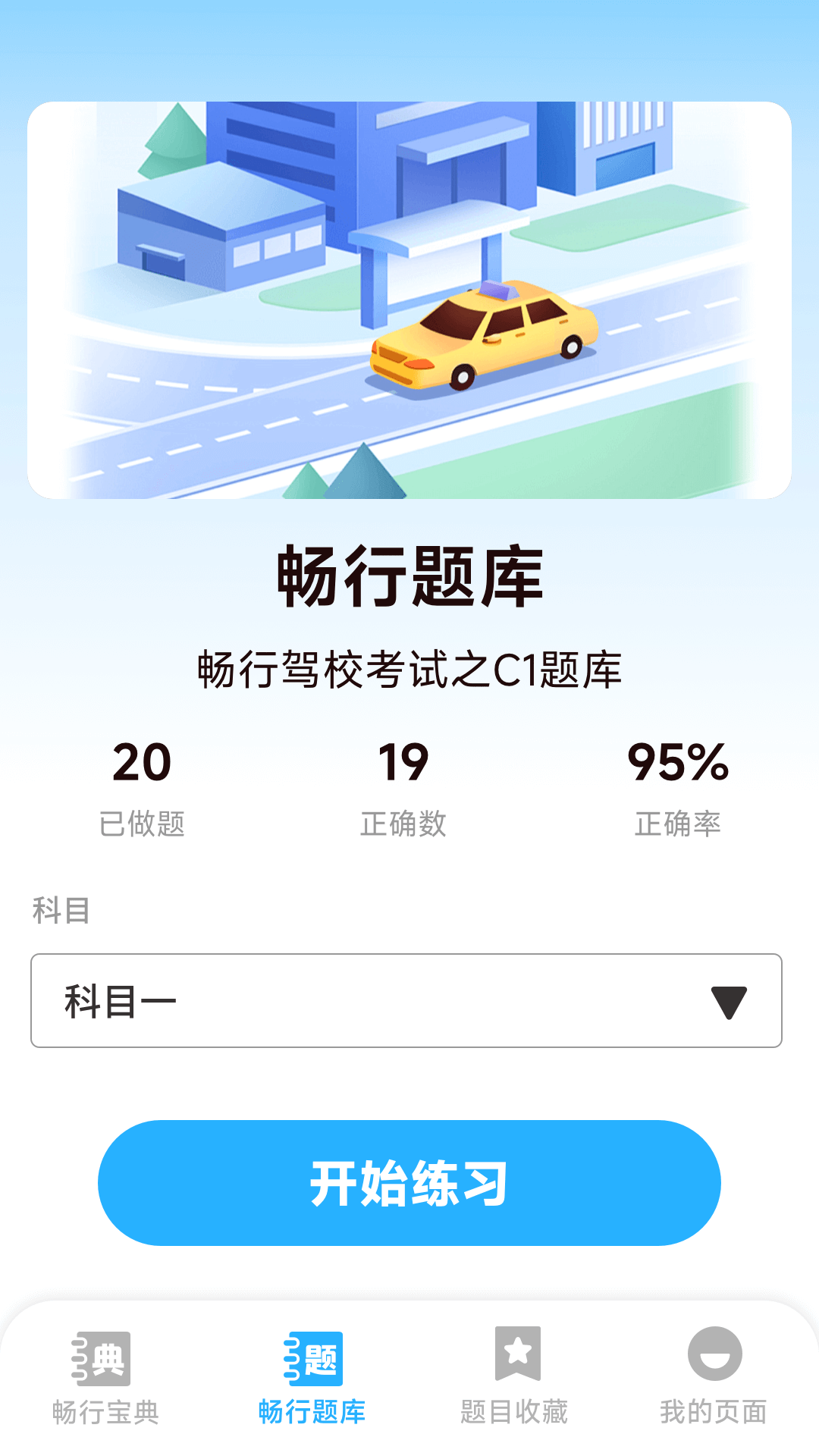Open the 科目一 subject dropdown
Viewport: 819px width, 1456px height.
(x=409, y=999)
